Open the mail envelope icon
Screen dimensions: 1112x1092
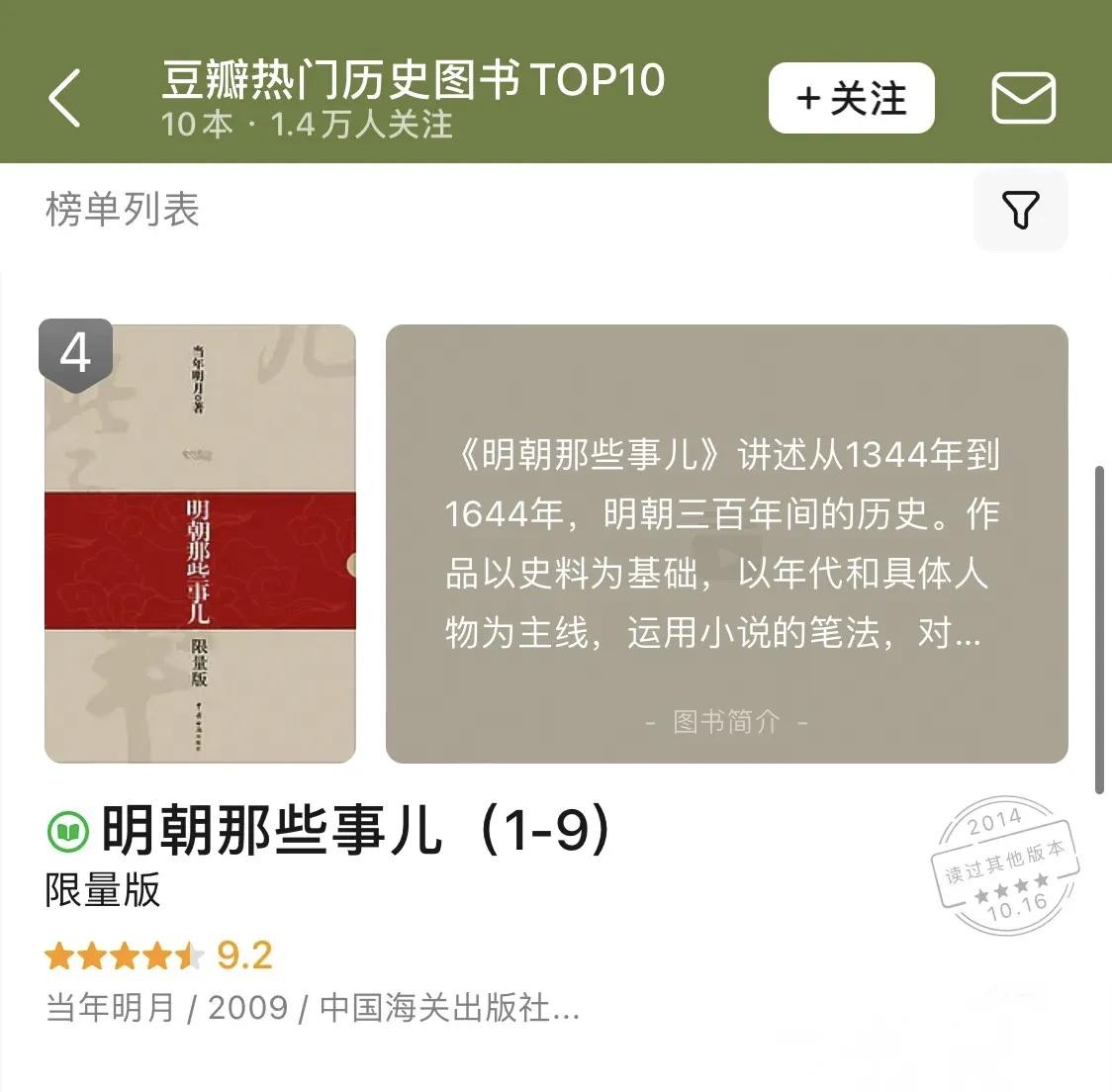pyautogui.click(x=1023, y=98)
